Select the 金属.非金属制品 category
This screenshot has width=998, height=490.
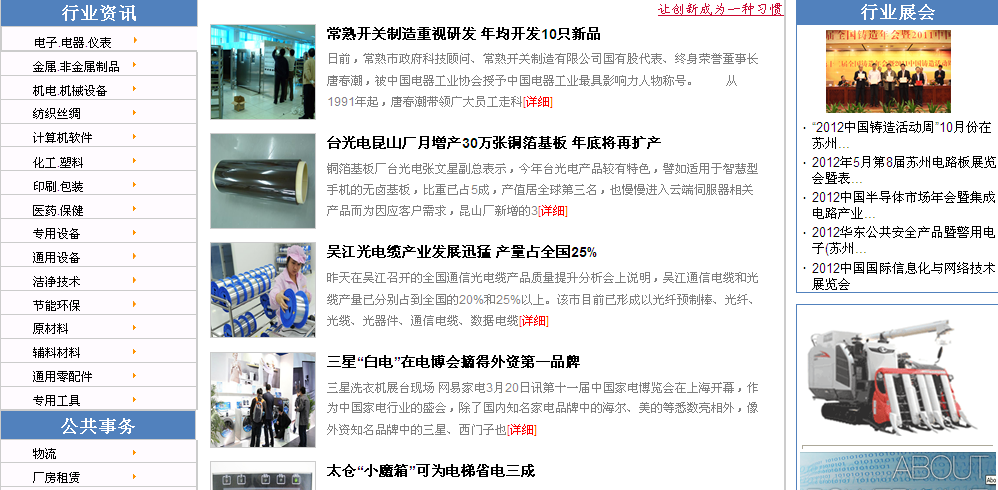click(x=76, y=67)
